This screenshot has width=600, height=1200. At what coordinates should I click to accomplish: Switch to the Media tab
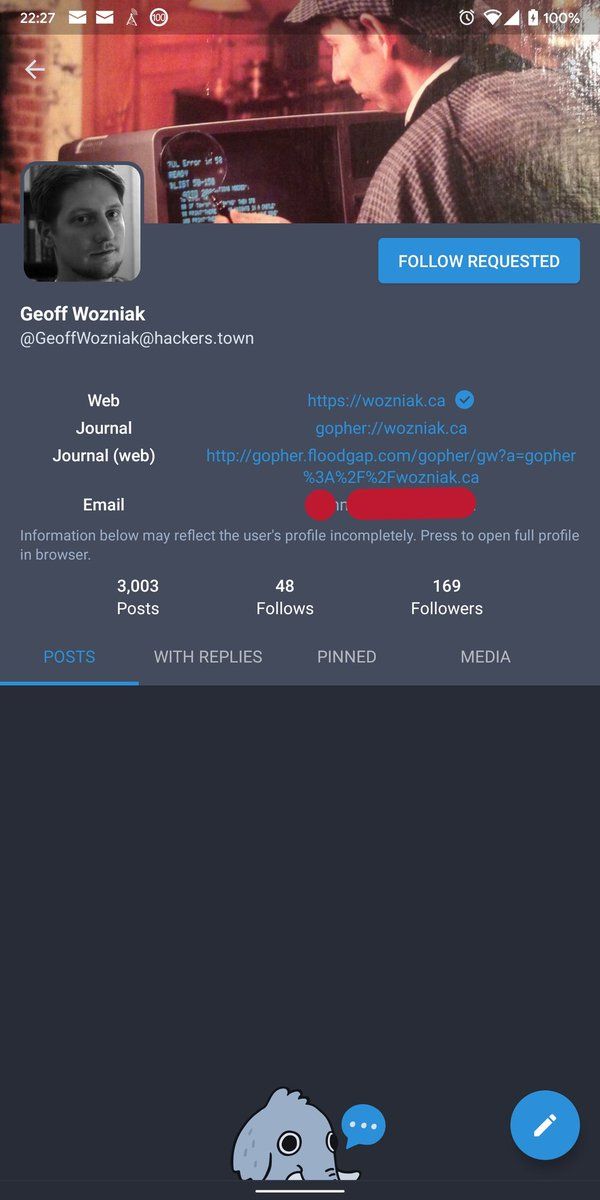click(486, 657)
